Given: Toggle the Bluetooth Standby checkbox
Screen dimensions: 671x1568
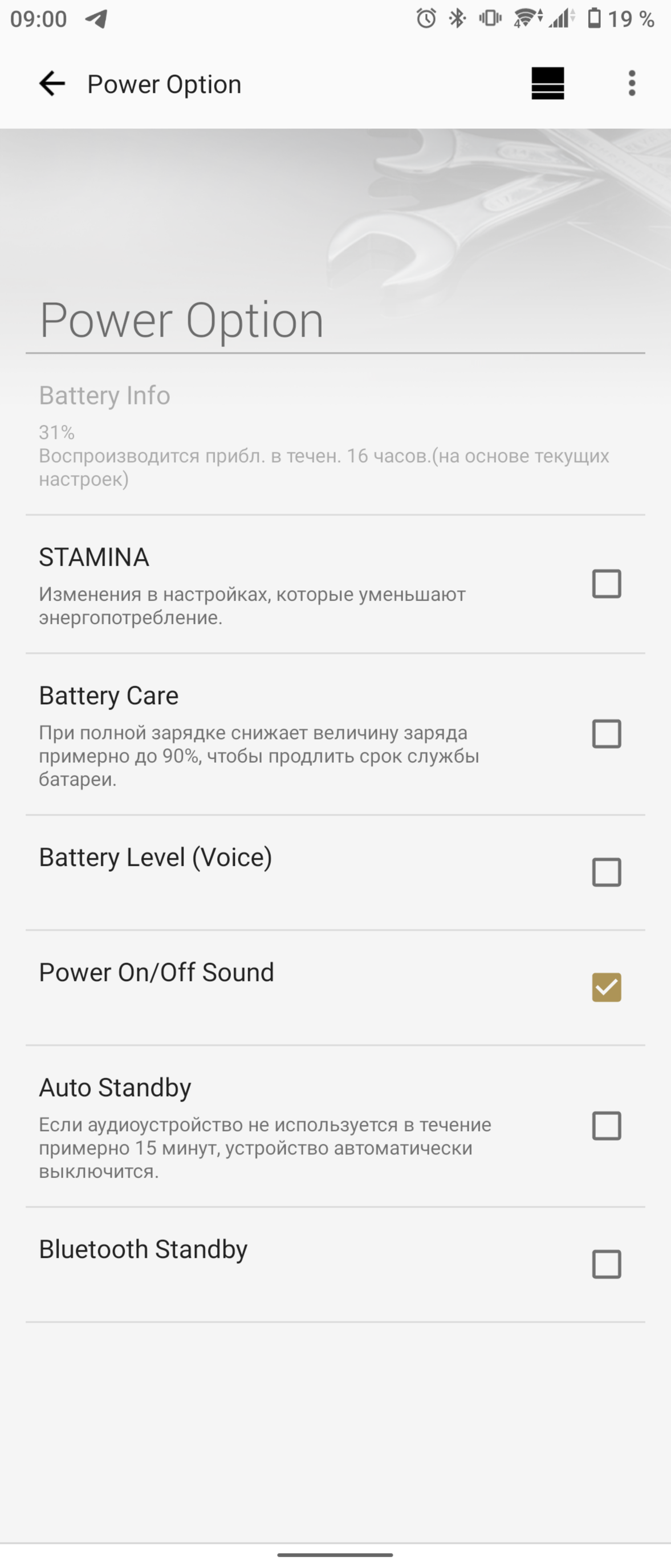Looking at the screenshot, I should coord(606,1264).
